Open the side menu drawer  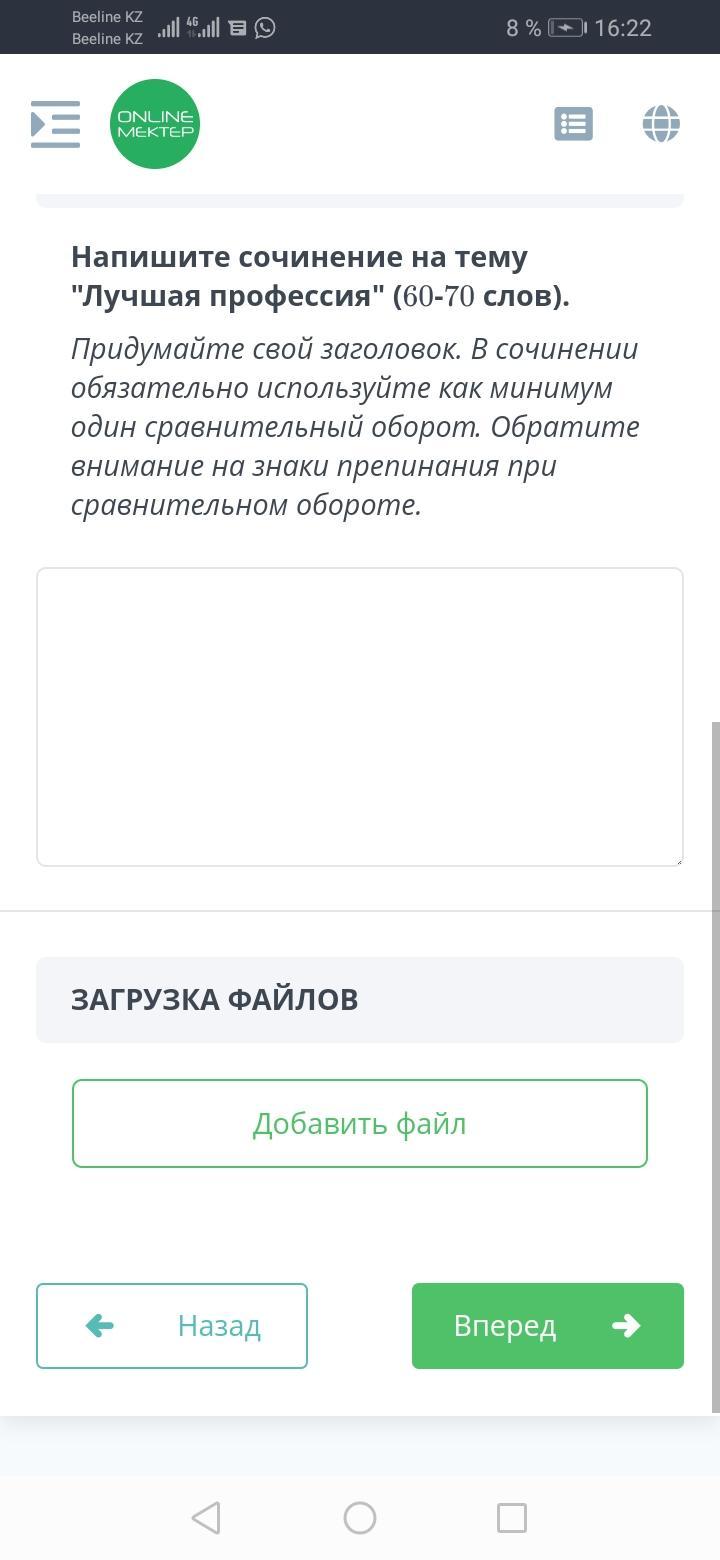(x=55, y=124)
